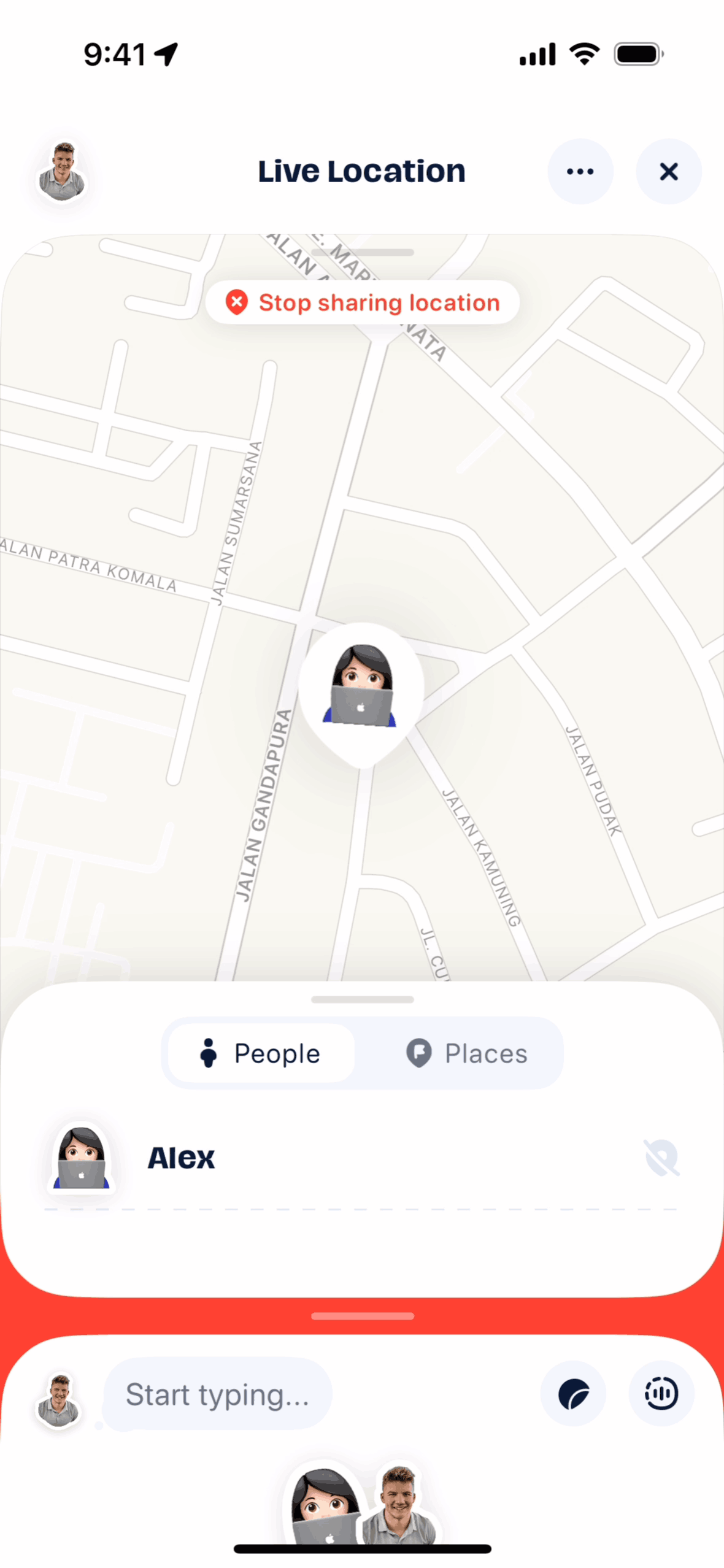Select the People tab
The height and width of the screenshot is (1568, 724).
(261, 1053)
